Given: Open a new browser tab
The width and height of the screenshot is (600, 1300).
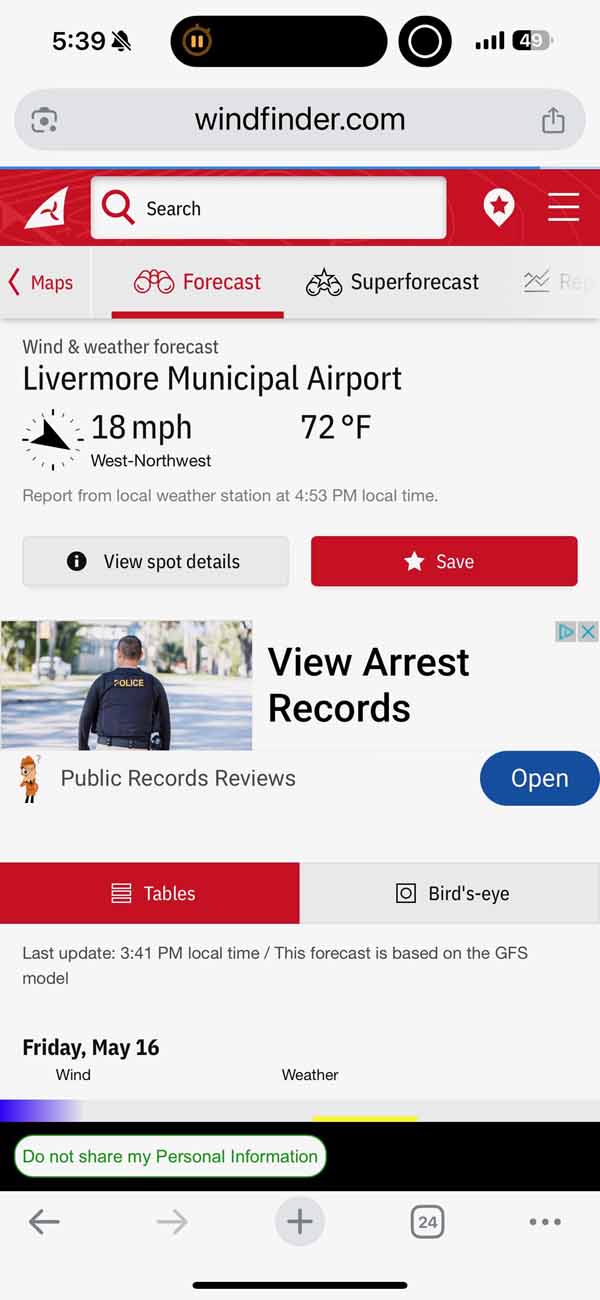Looking at the screenshot, I should pos(300,1221).
